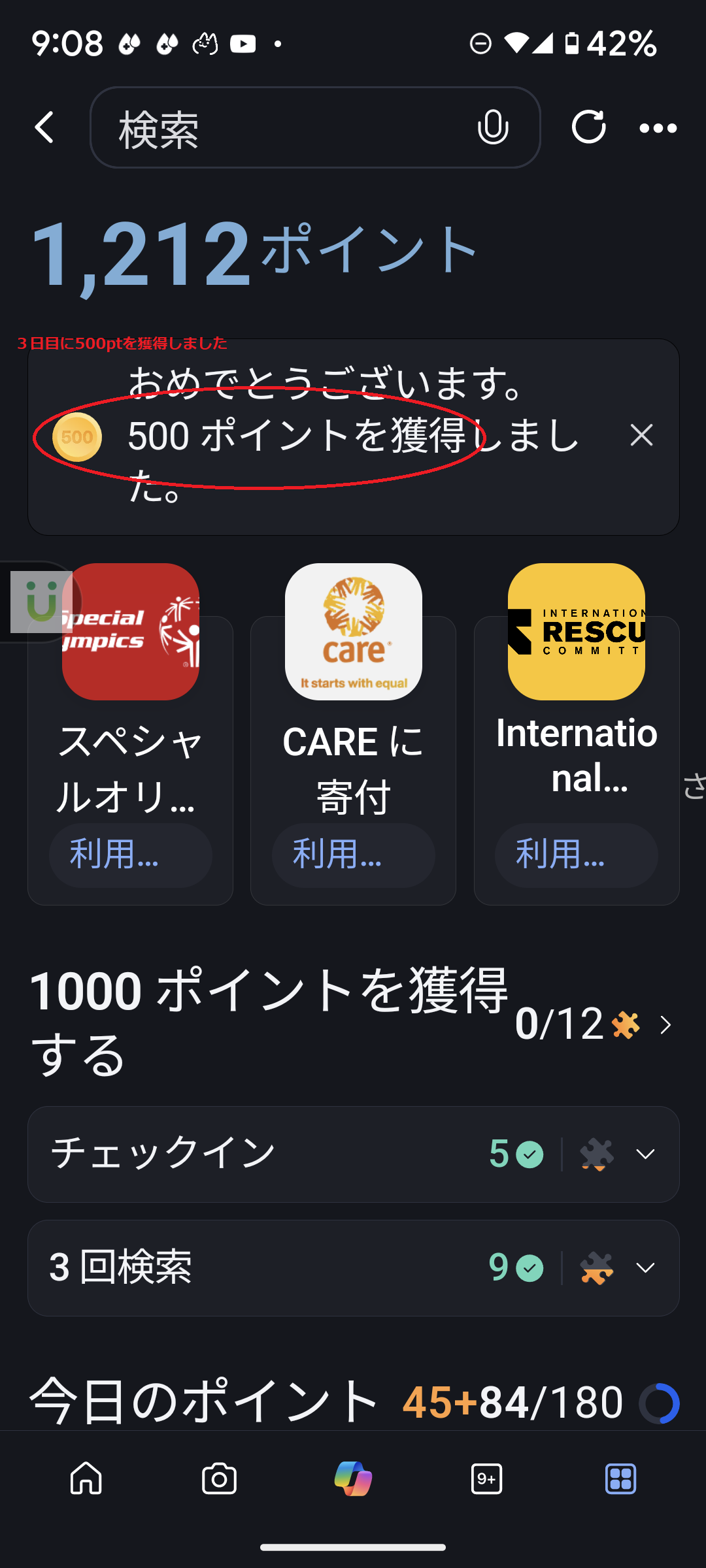This screenshot has height=1568, width=706.
Task: Open the CARE に寄付 card
Action: tap(353, 734)
